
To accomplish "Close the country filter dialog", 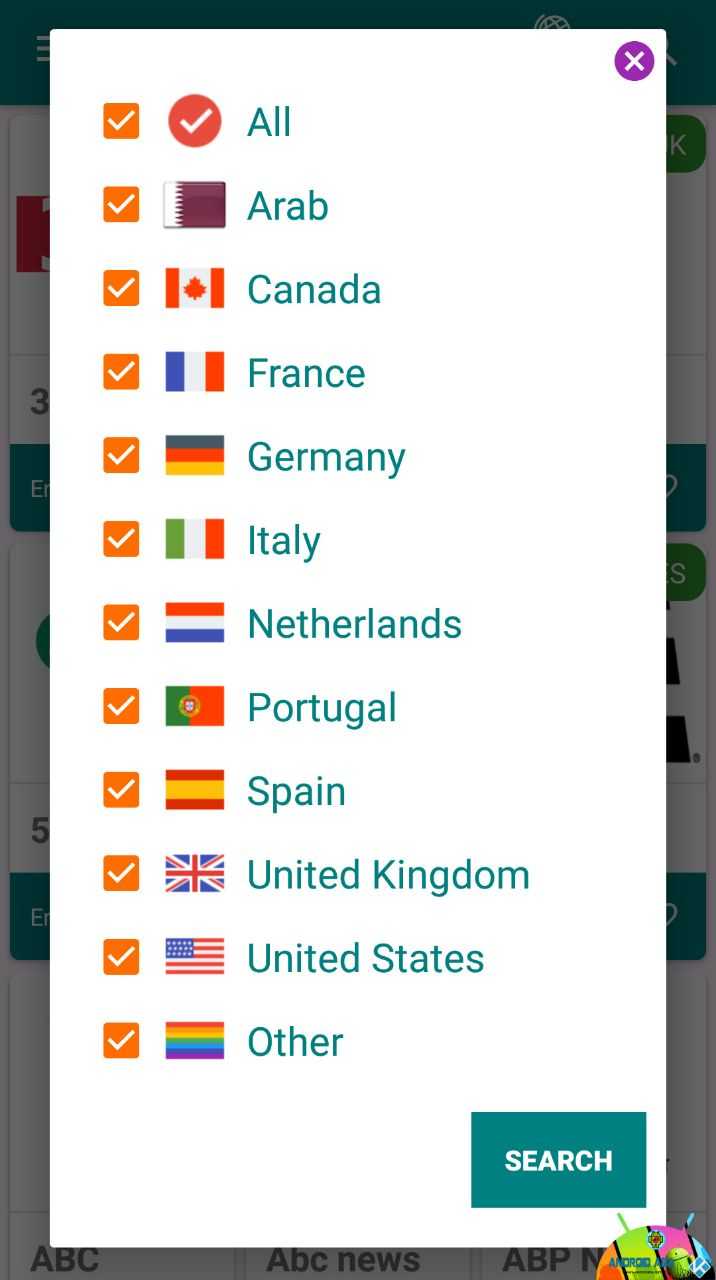I will point(634,61).
